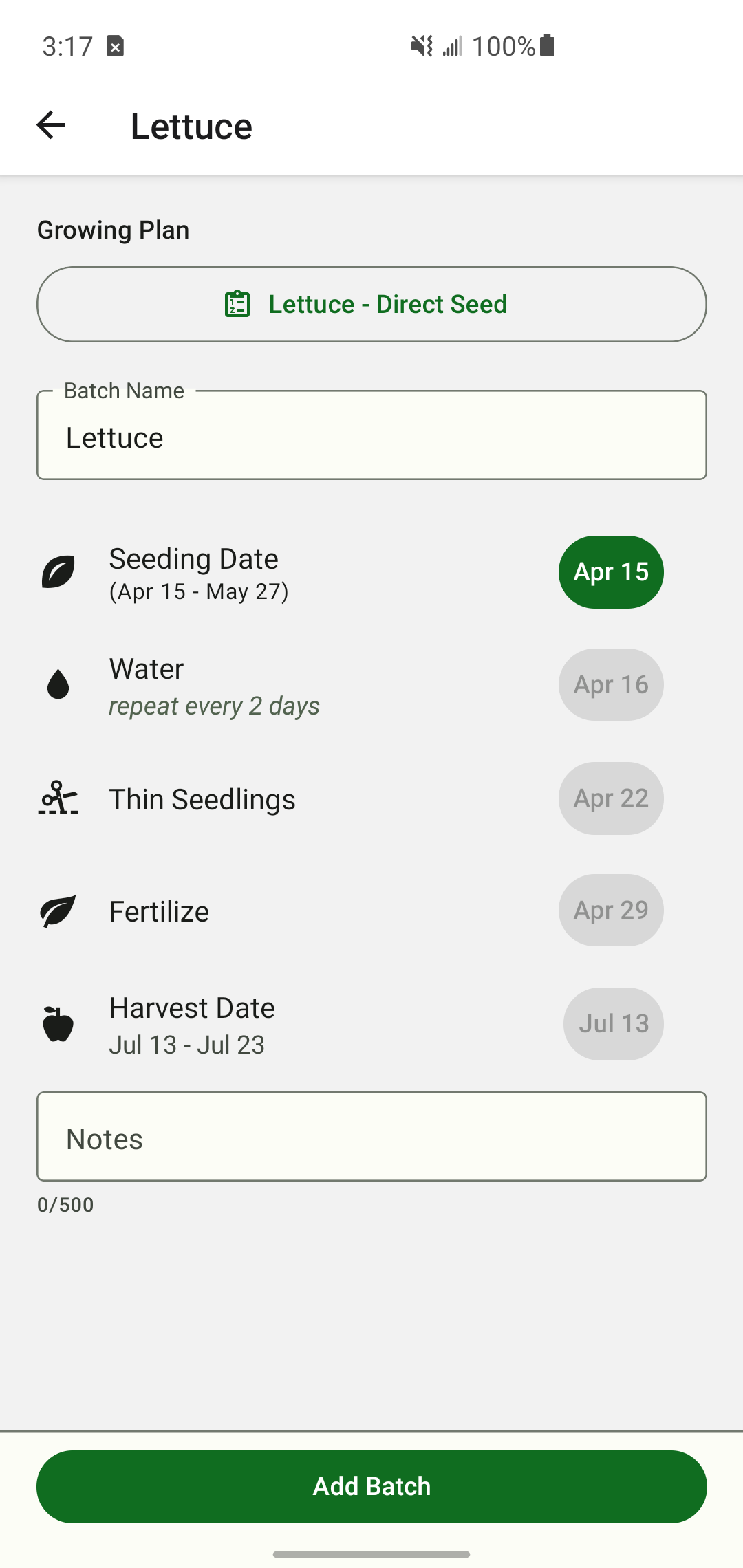Tap the Lettuce title in the top bar
Image resolution: width=743 pixels, height=1568 pixels.
[x=191, y=125]
